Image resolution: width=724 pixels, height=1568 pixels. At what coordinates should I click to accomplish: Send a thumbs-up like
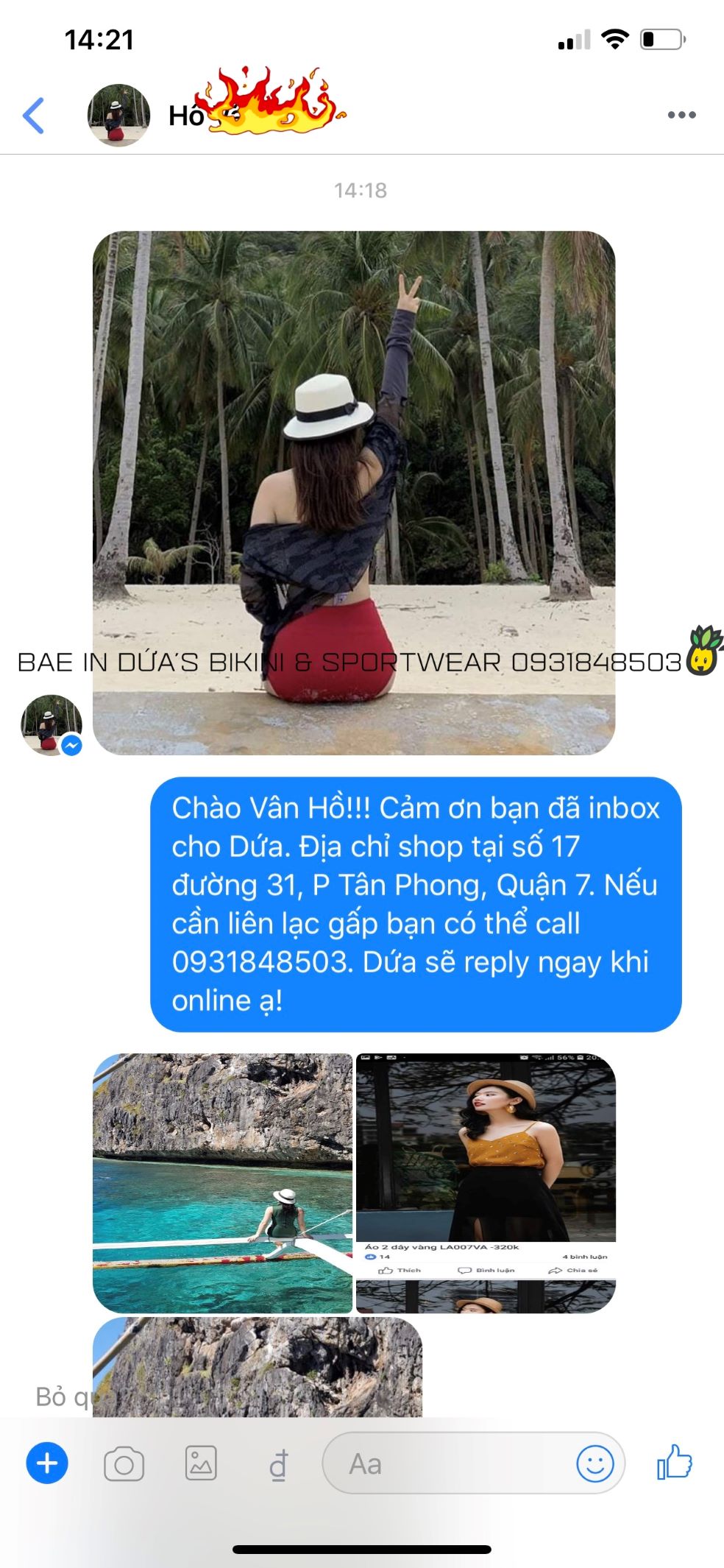point(675,1462)
